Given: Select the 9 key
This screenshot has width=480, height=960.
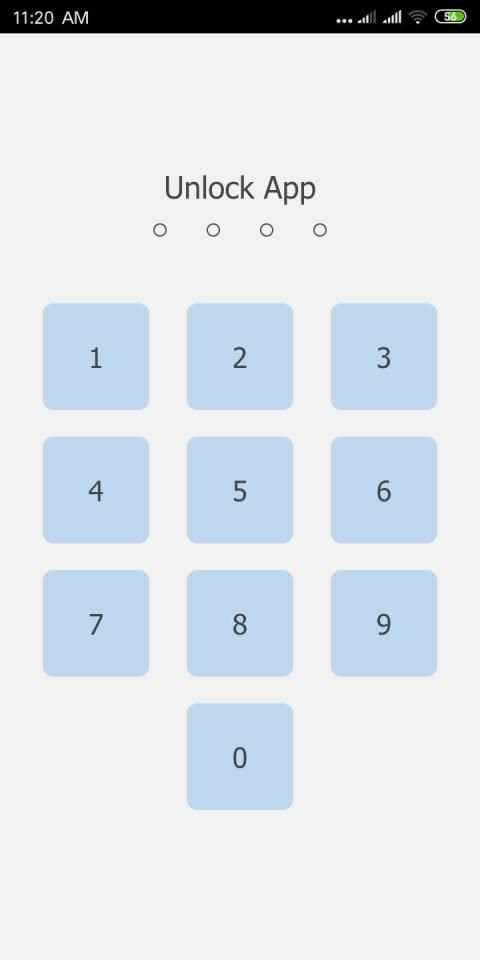Looking at the screenshot, I should pyautogui.click(x=384, y=623).
